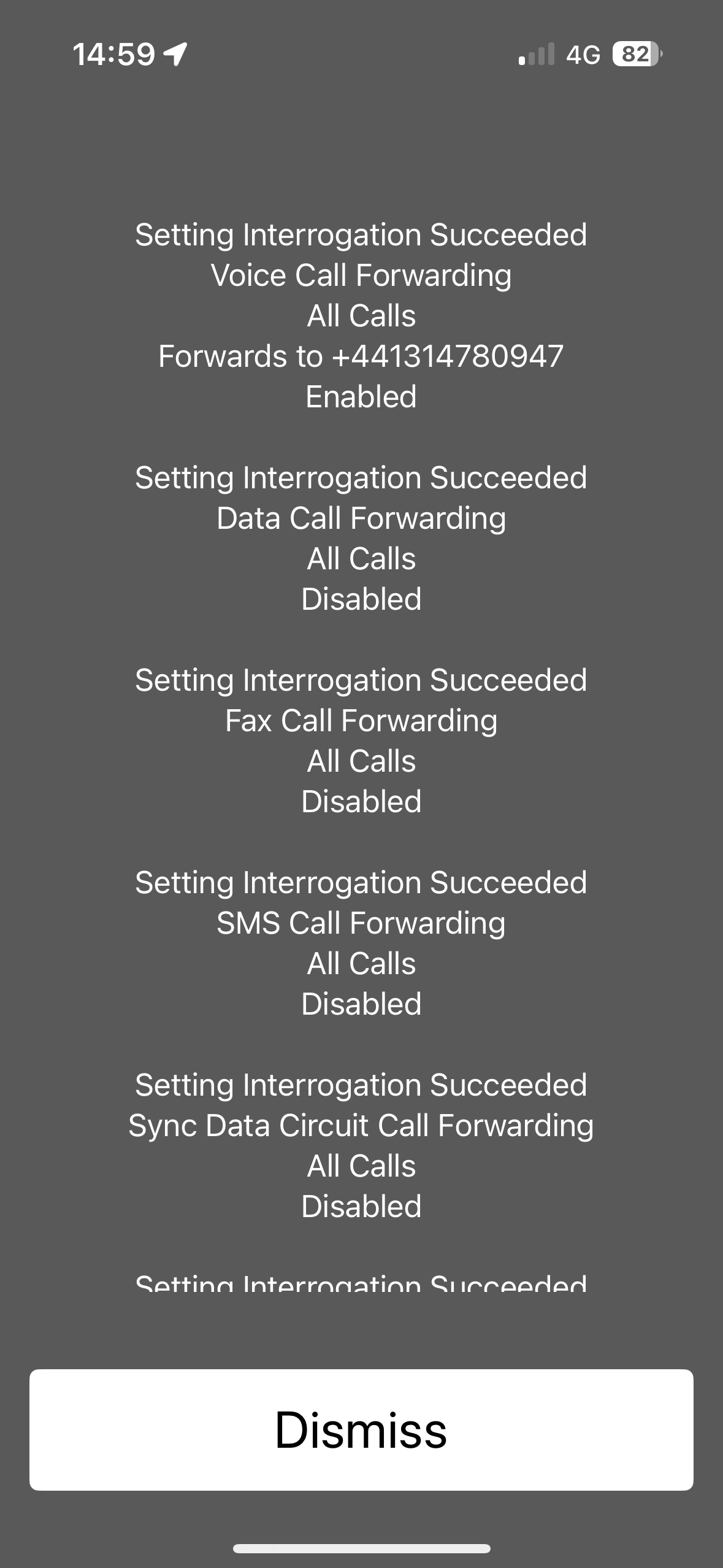Dismiss the call forwarding status dialog
Screen dimensions: 723x1568
click(x=361, y=1430)
